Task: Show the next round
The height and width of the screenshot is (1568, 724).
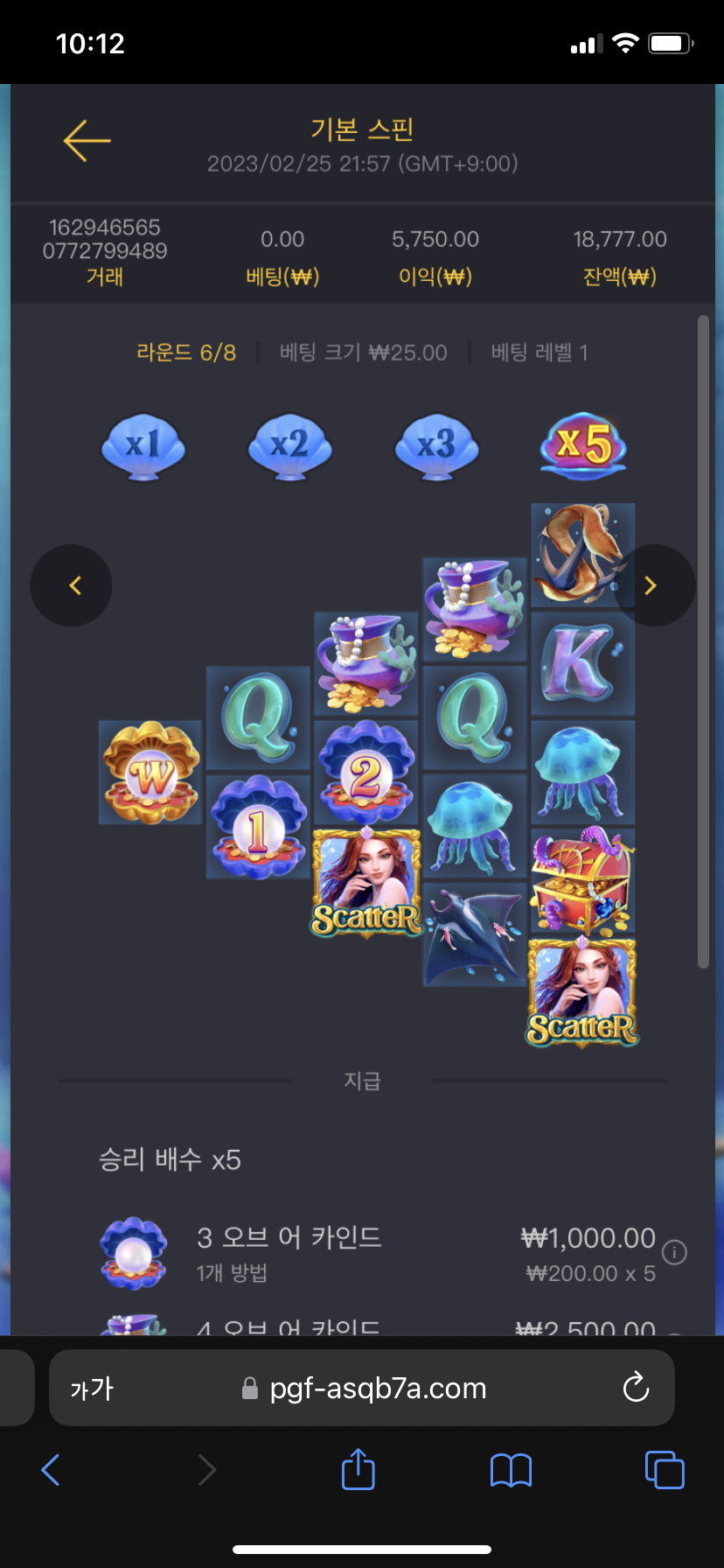Action: (651, 585)
